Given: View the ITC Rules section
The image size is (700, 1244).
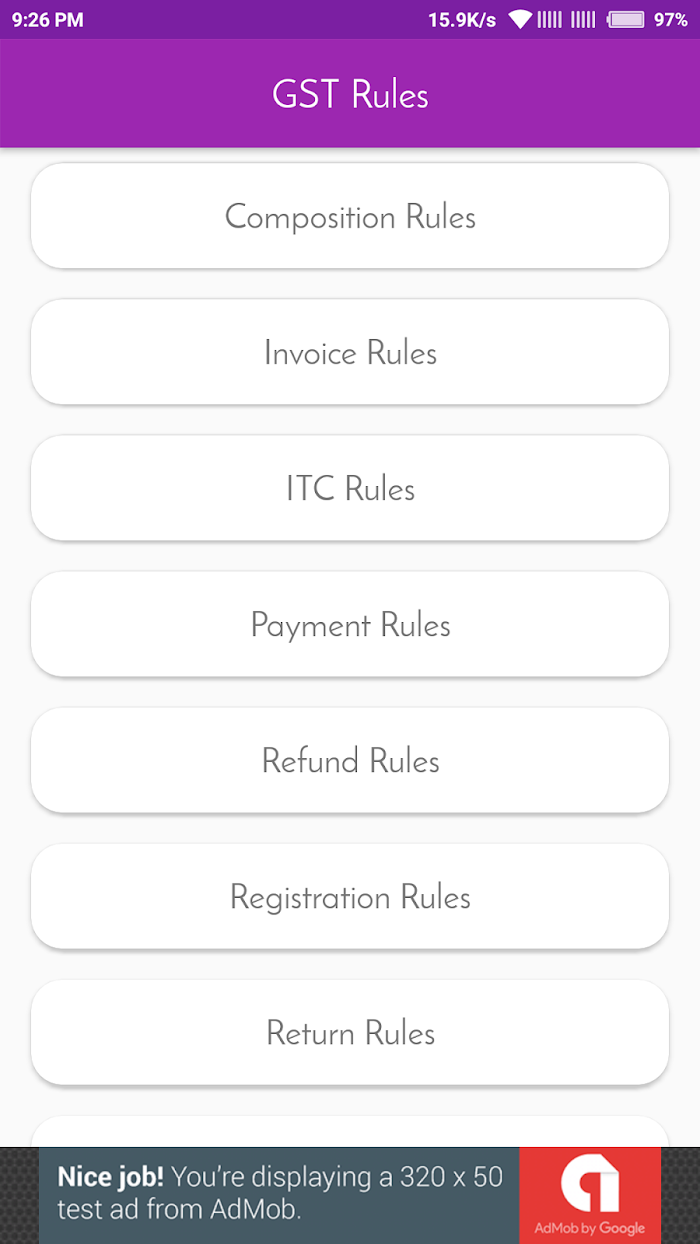Looking at the screenshot, I should [350, 488].
